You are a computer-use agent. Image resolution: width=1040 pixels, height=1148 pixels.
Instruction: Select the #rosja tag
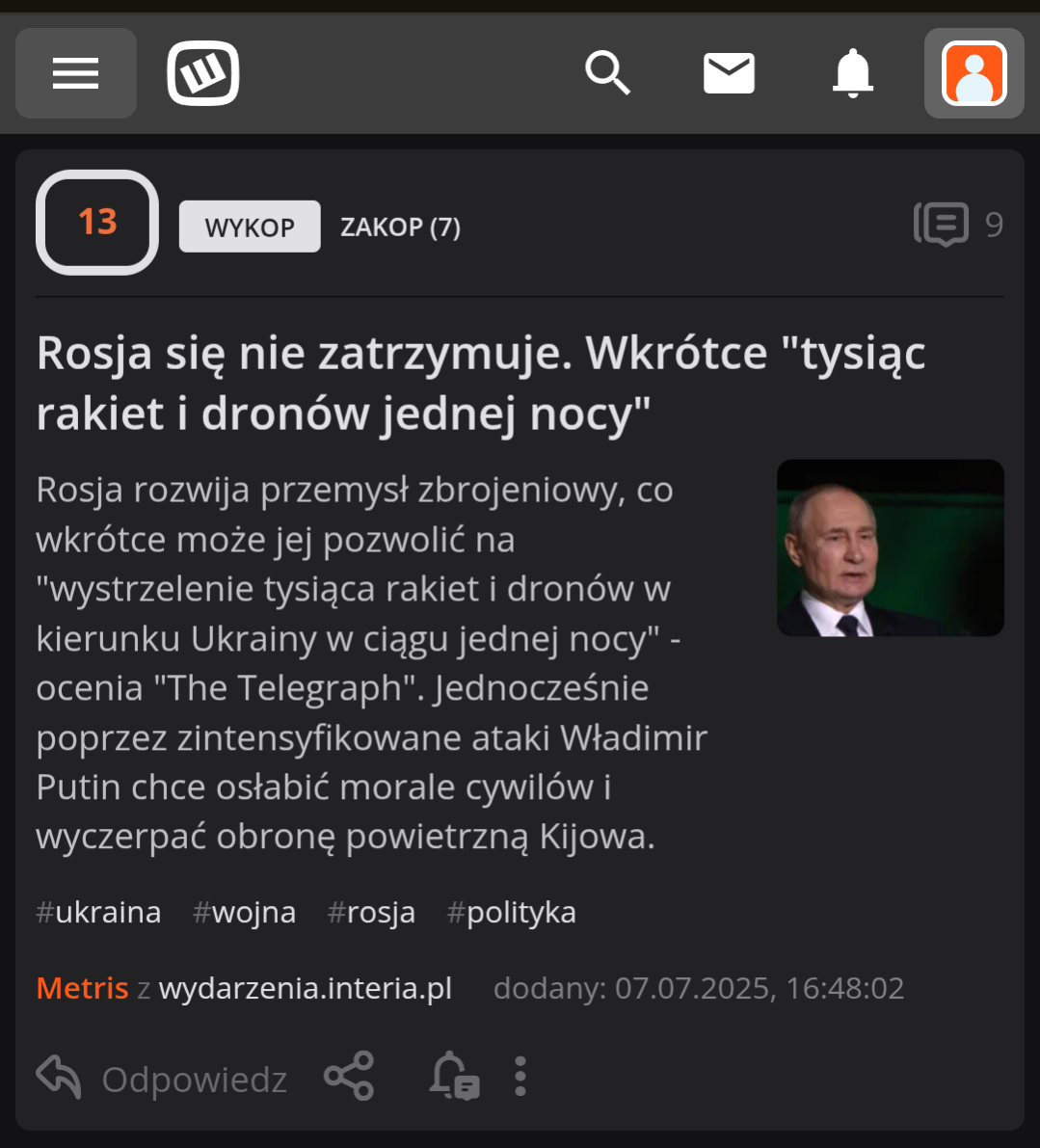[x=371, y=912]
